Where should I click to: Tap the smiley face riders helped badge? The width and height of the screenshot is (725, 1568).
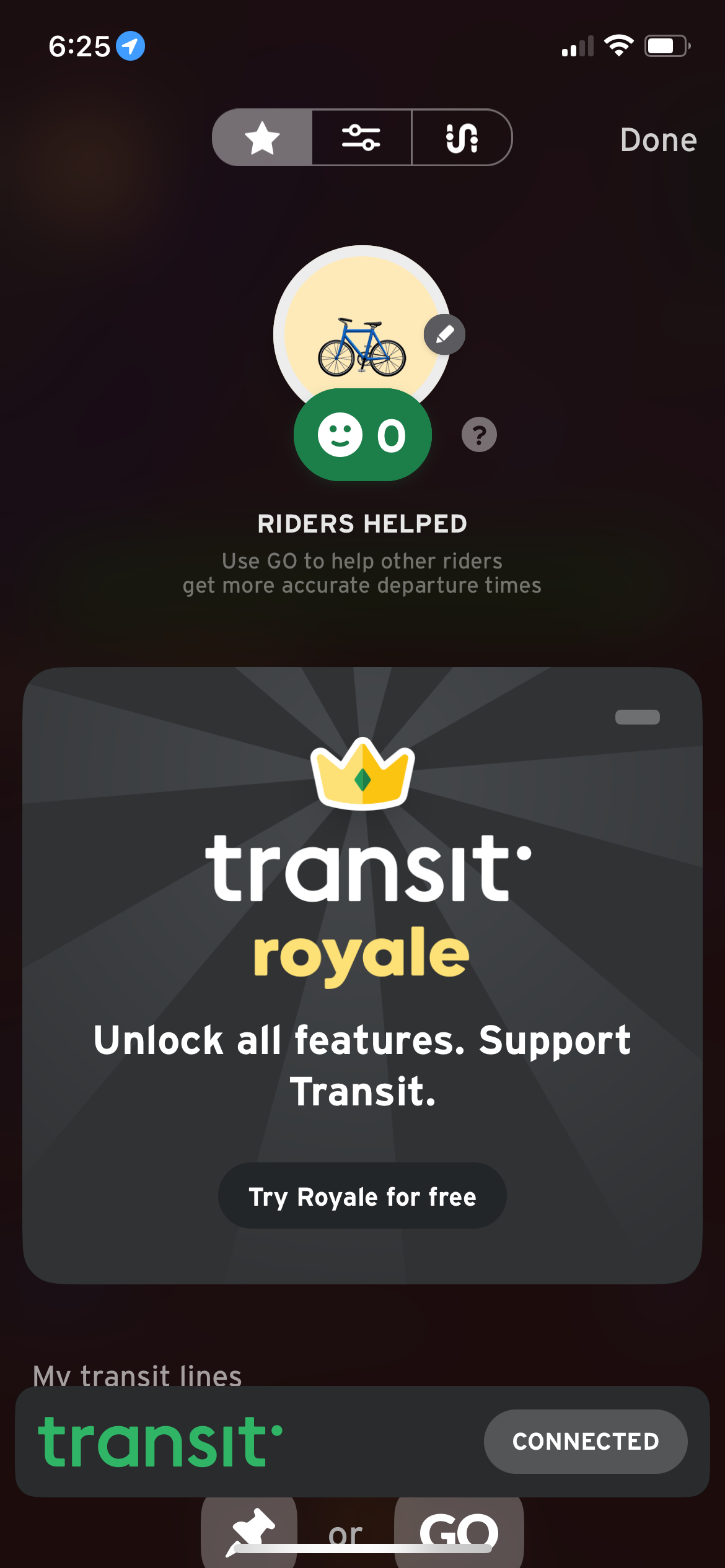point(361,435)
